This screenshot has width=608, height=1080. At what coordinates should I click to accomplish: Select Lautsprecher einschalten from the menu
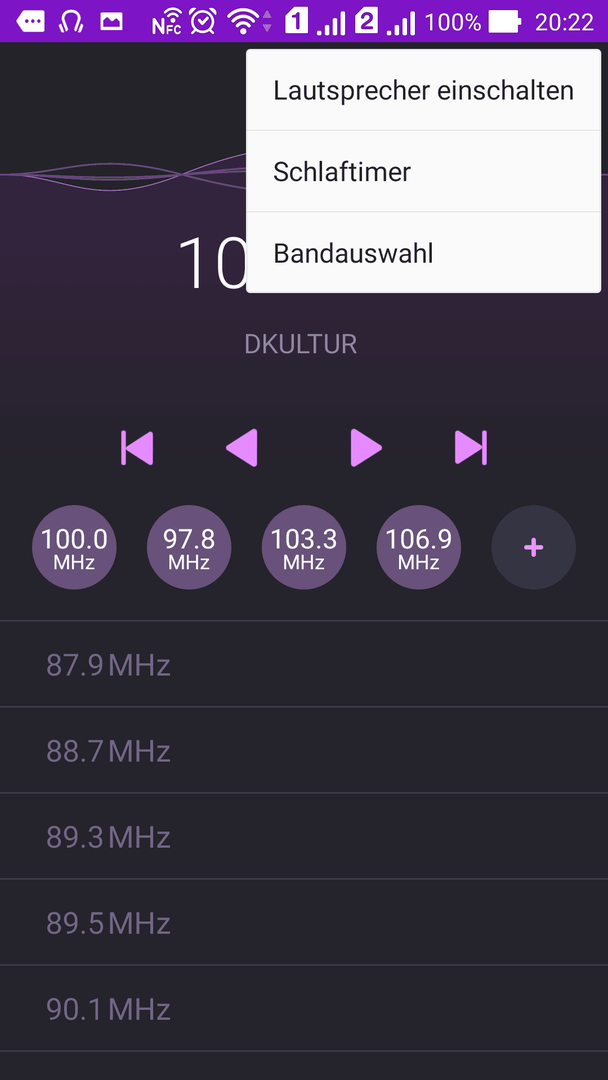pos(423,90)
